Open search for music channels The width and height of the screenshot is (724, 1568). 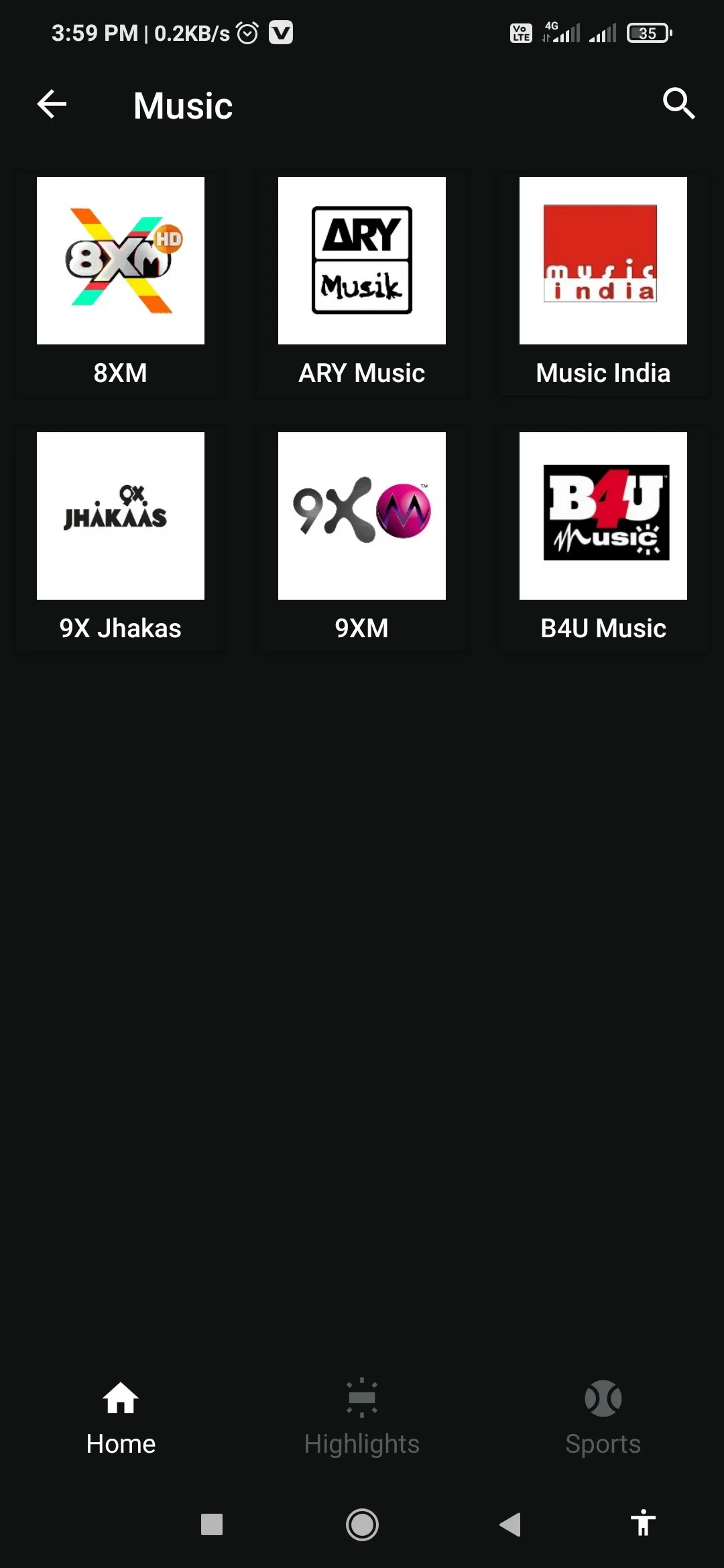pos(678,104)
